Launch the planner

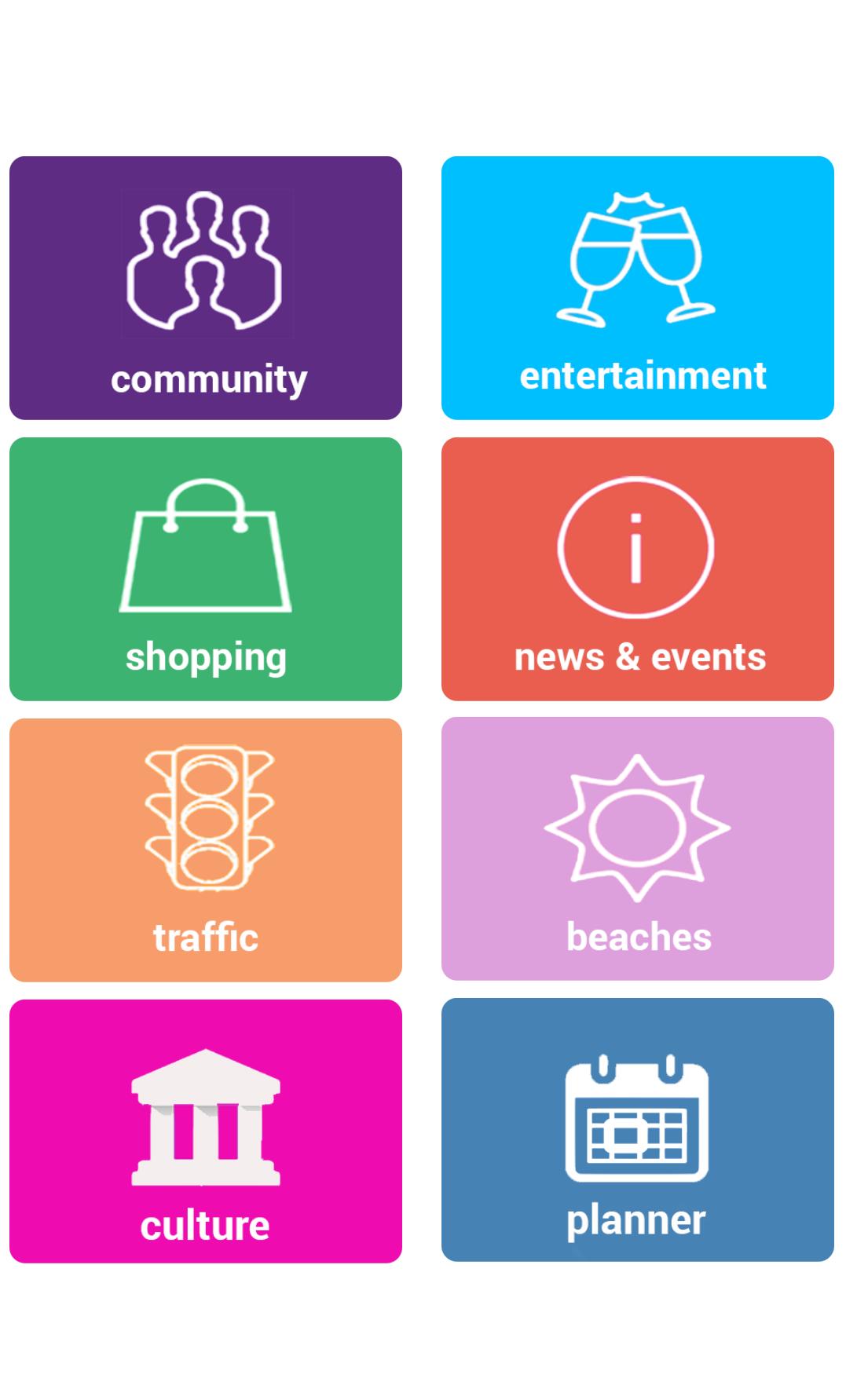637,1130
